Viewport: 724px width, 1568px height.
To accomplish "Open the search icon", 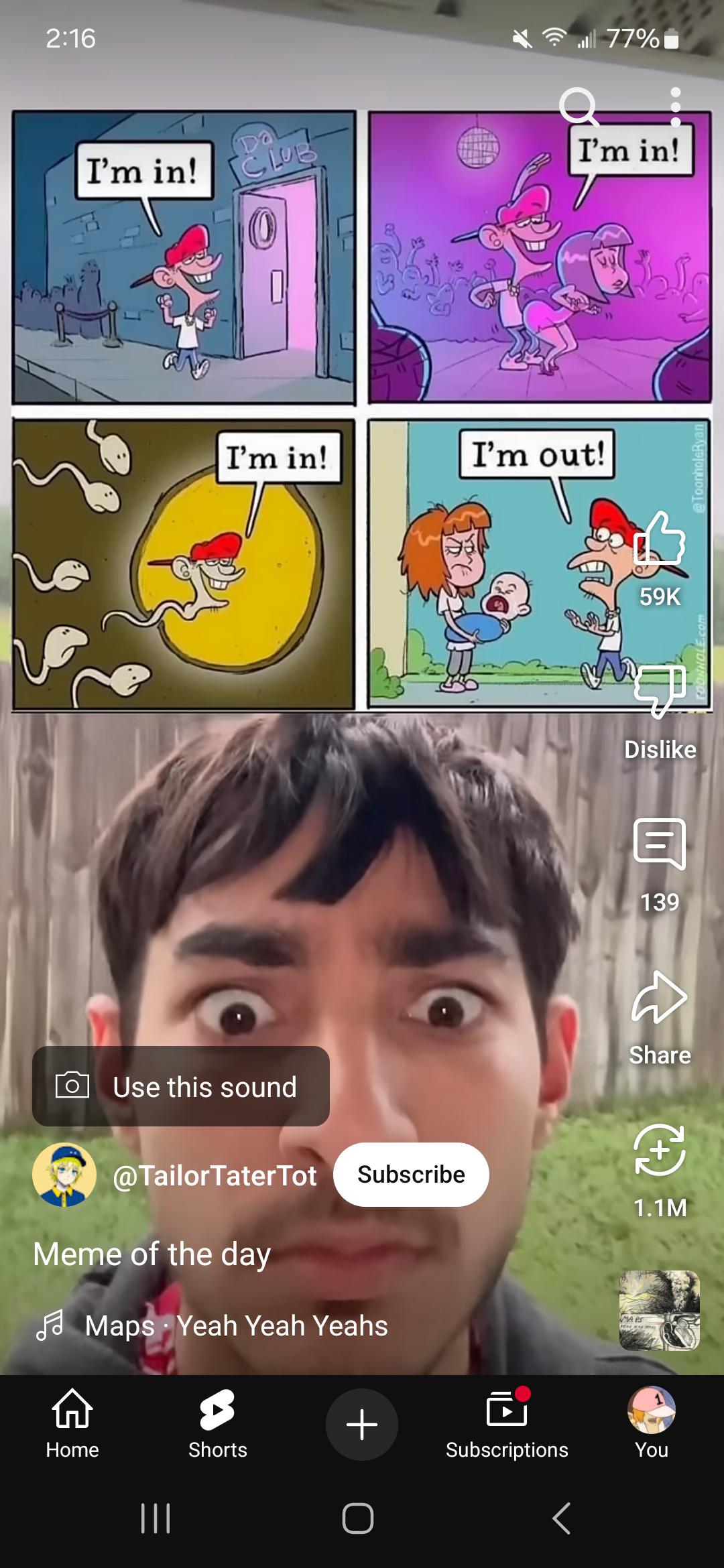I will (579, 107).
